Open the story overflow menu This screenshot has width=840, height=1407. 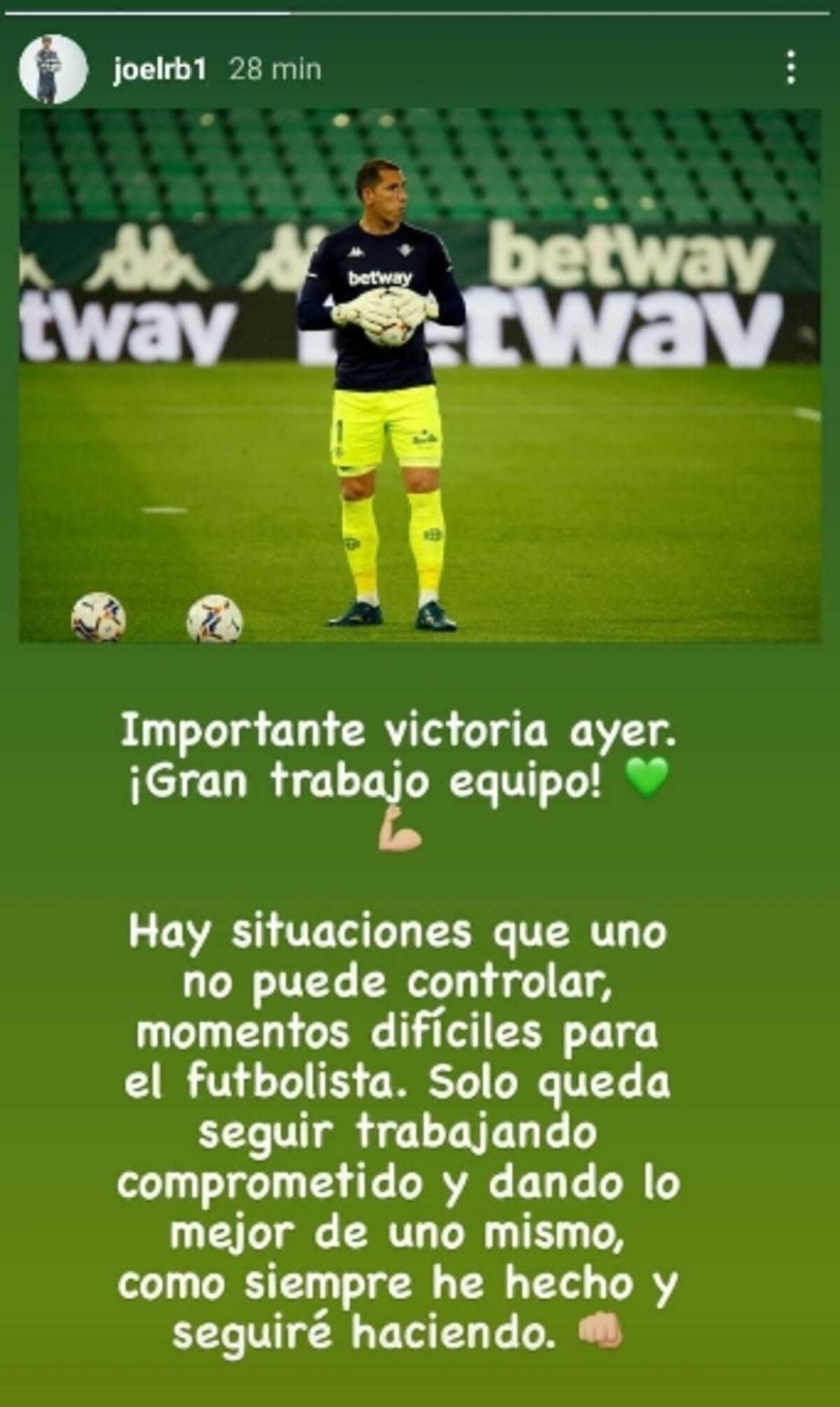pyautogui.click(x=790, y=68)
